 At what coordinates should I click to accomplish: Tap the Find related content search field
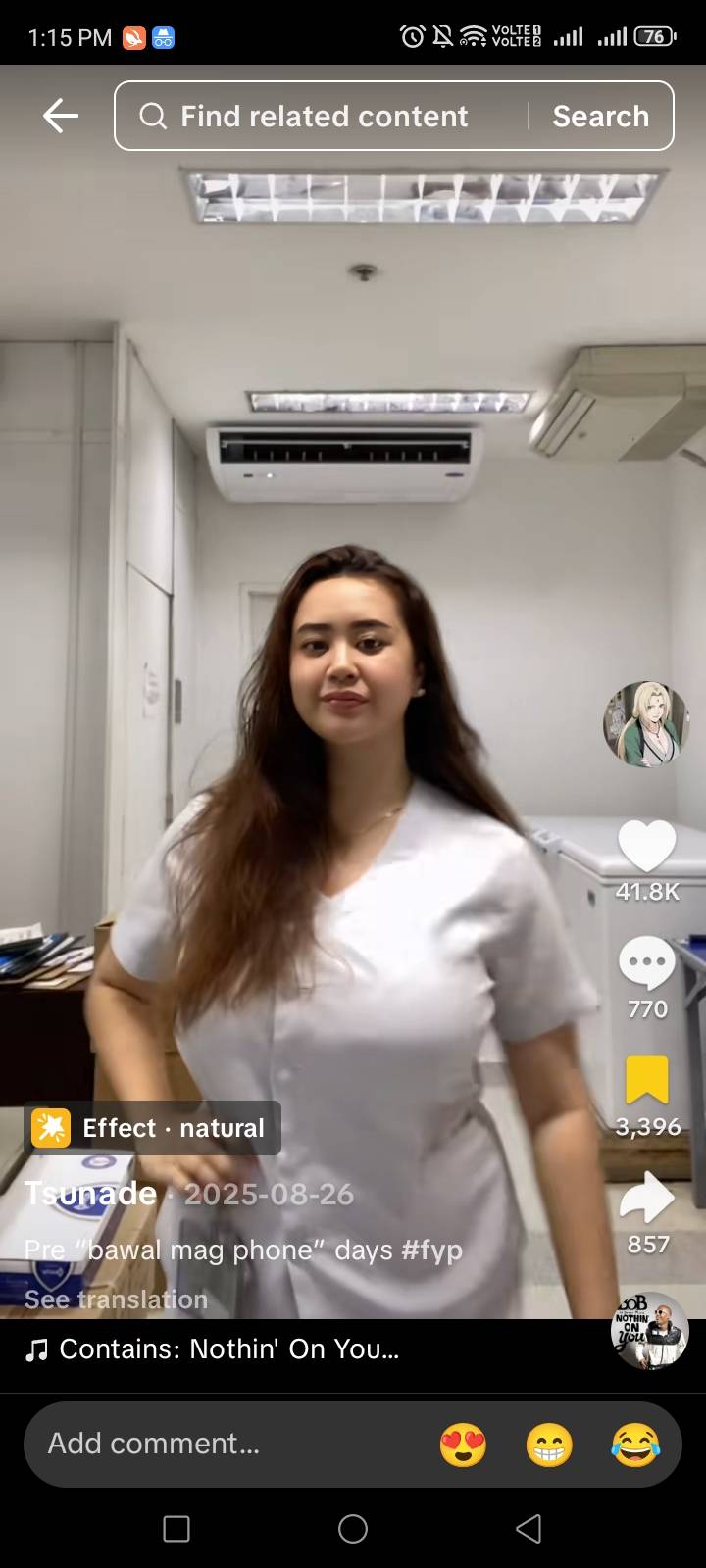tap(324, 117)
